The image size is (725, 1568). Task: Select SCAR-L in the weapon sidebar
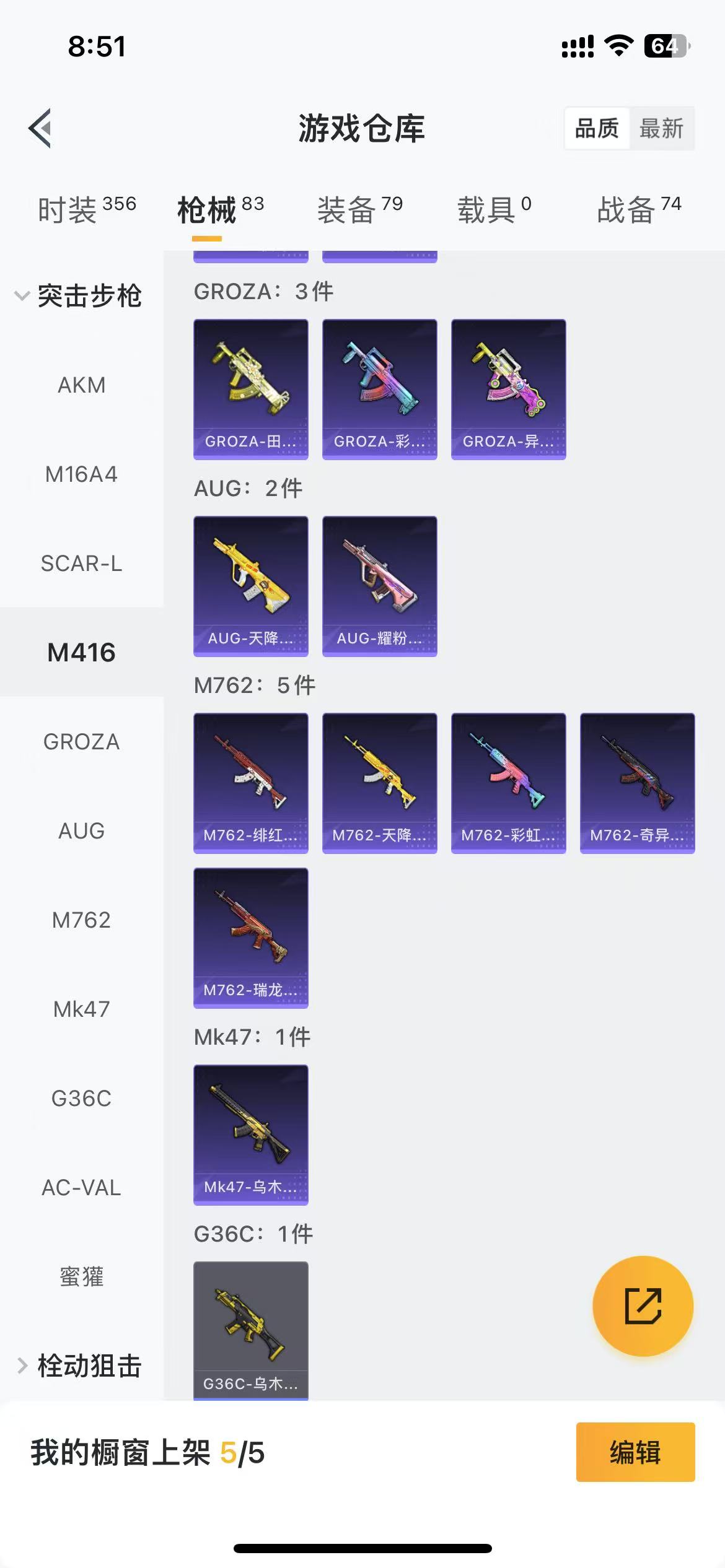coord(82,564)
